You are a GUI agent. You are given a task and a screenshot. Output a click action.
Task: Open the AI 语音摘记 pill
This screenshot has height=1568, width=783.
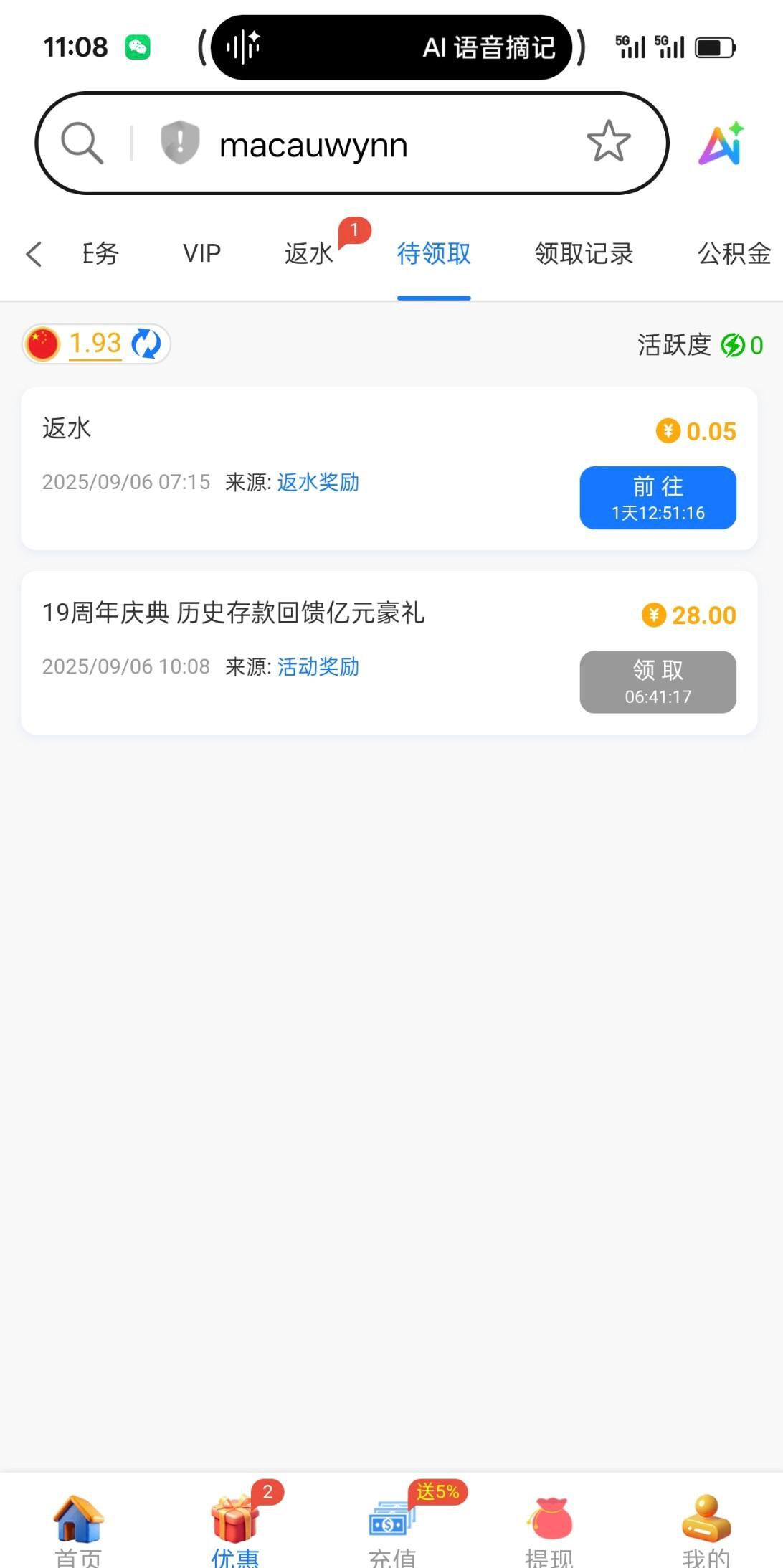pyautogui.click(x=391, y=47)
